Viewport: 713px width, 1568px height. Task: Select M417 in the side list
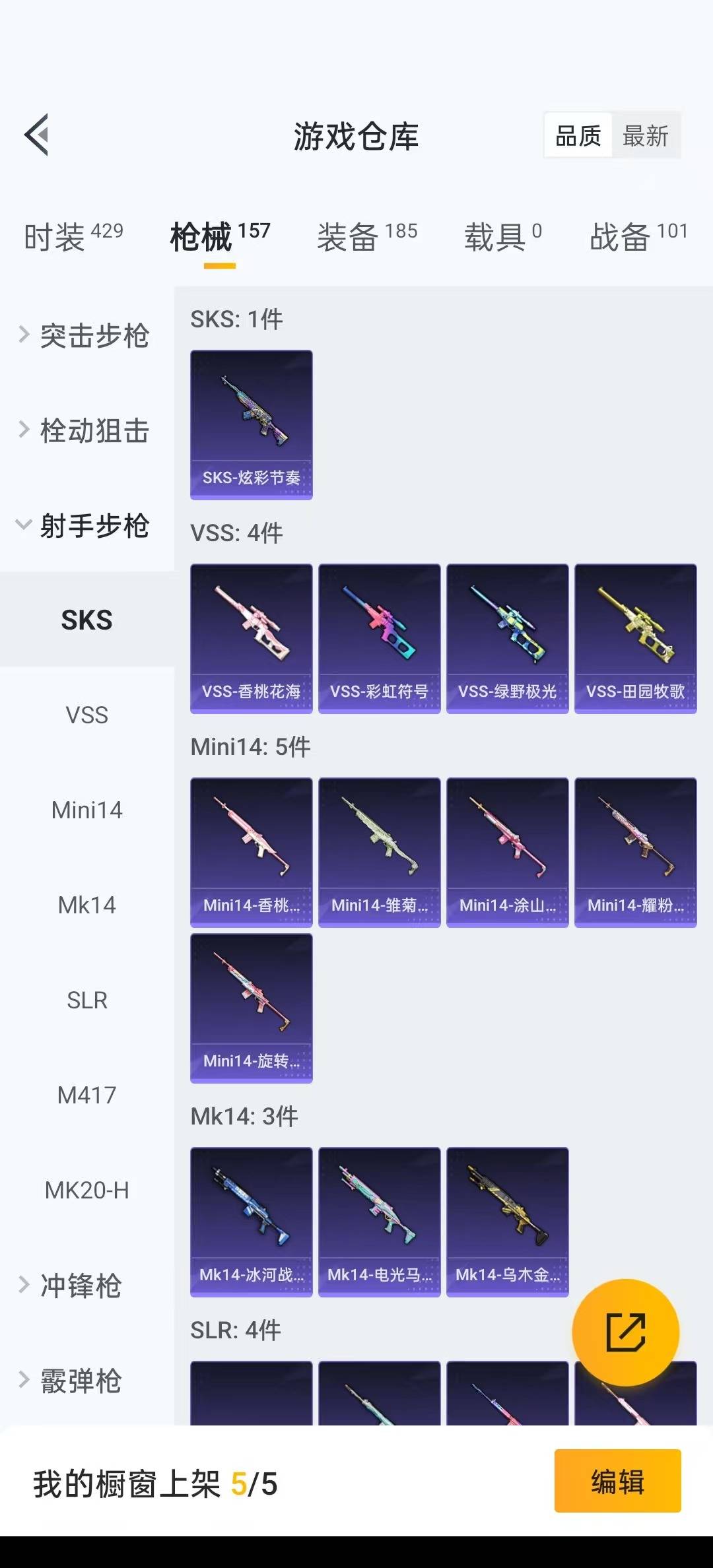click(86, 1095)
